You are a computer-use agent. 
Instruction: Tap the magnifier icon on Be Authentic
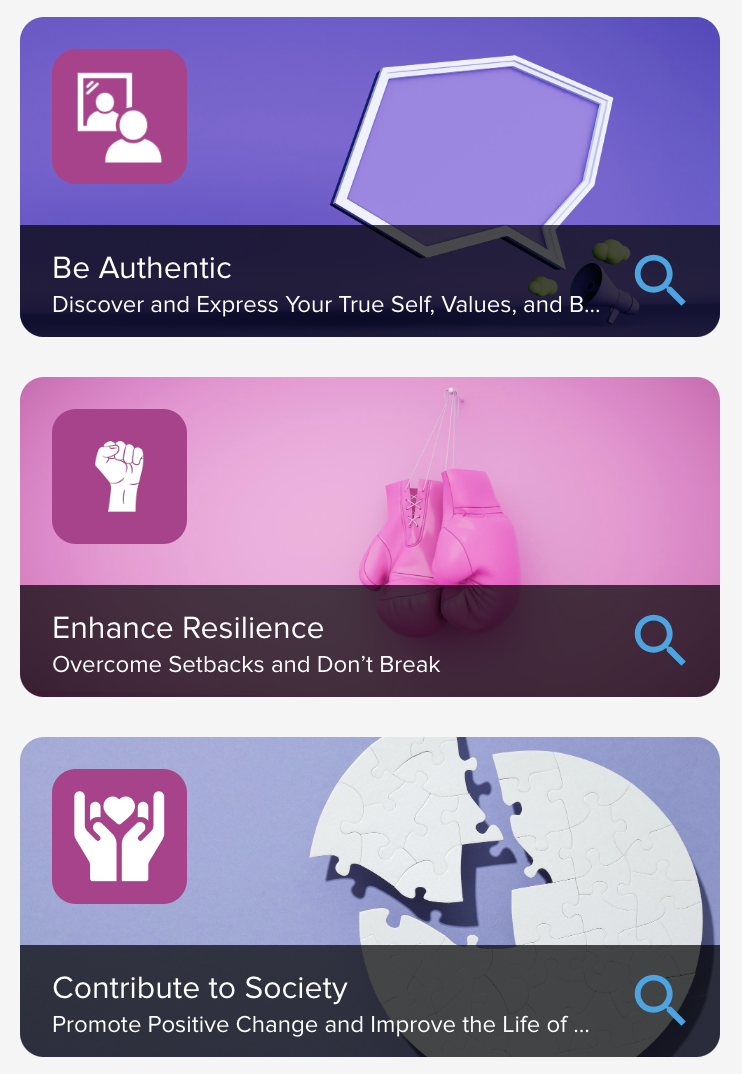(660, 281)
